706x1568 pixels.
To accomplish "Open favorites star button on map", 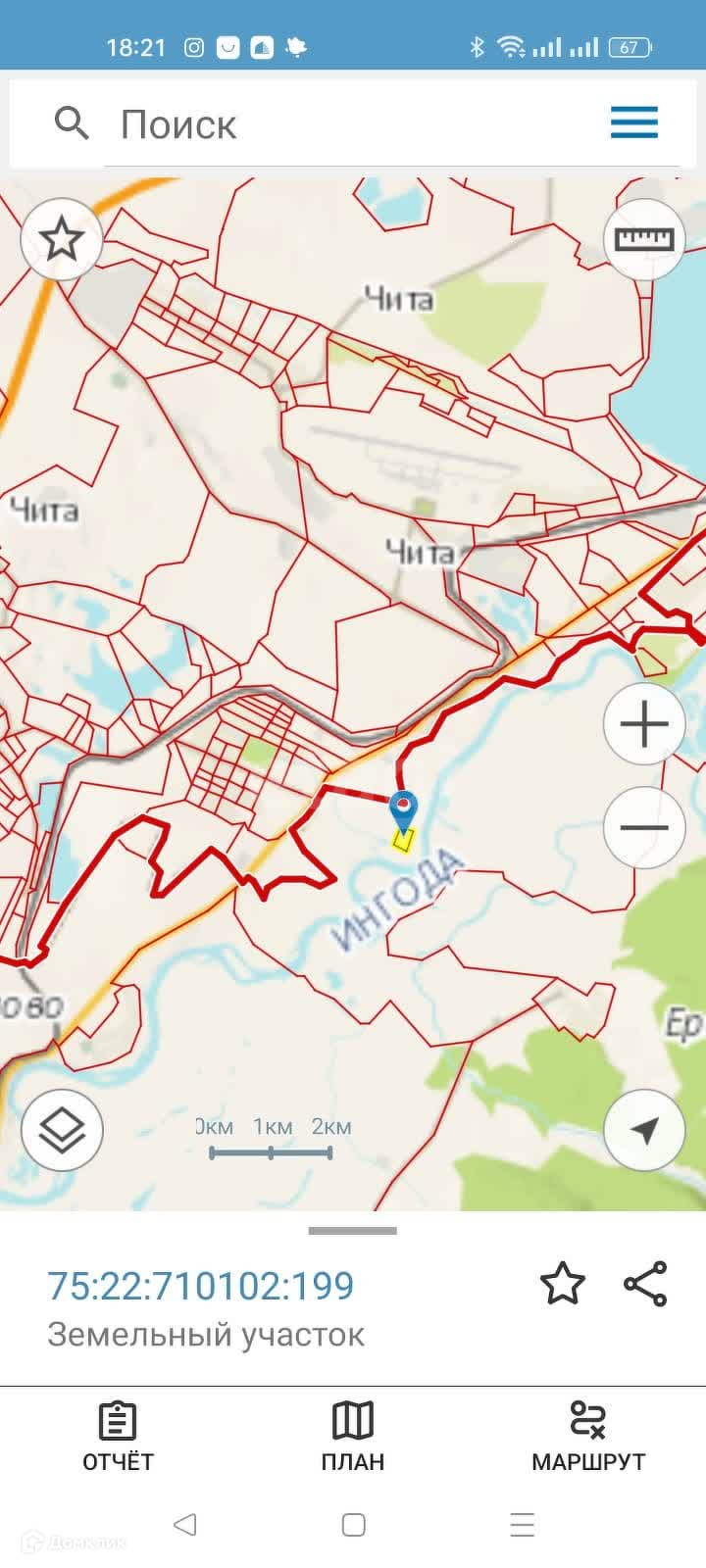I will point(62,239).
